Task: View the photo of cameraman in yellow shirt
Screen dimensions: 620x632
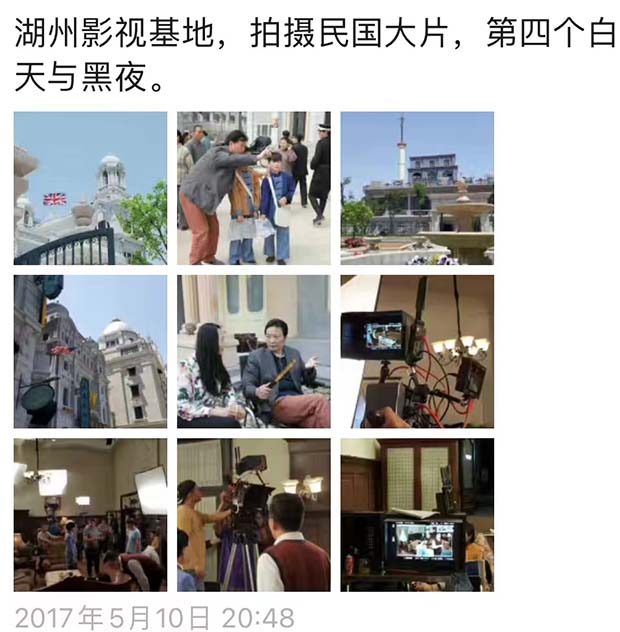Action: click(x=253, y=514)
